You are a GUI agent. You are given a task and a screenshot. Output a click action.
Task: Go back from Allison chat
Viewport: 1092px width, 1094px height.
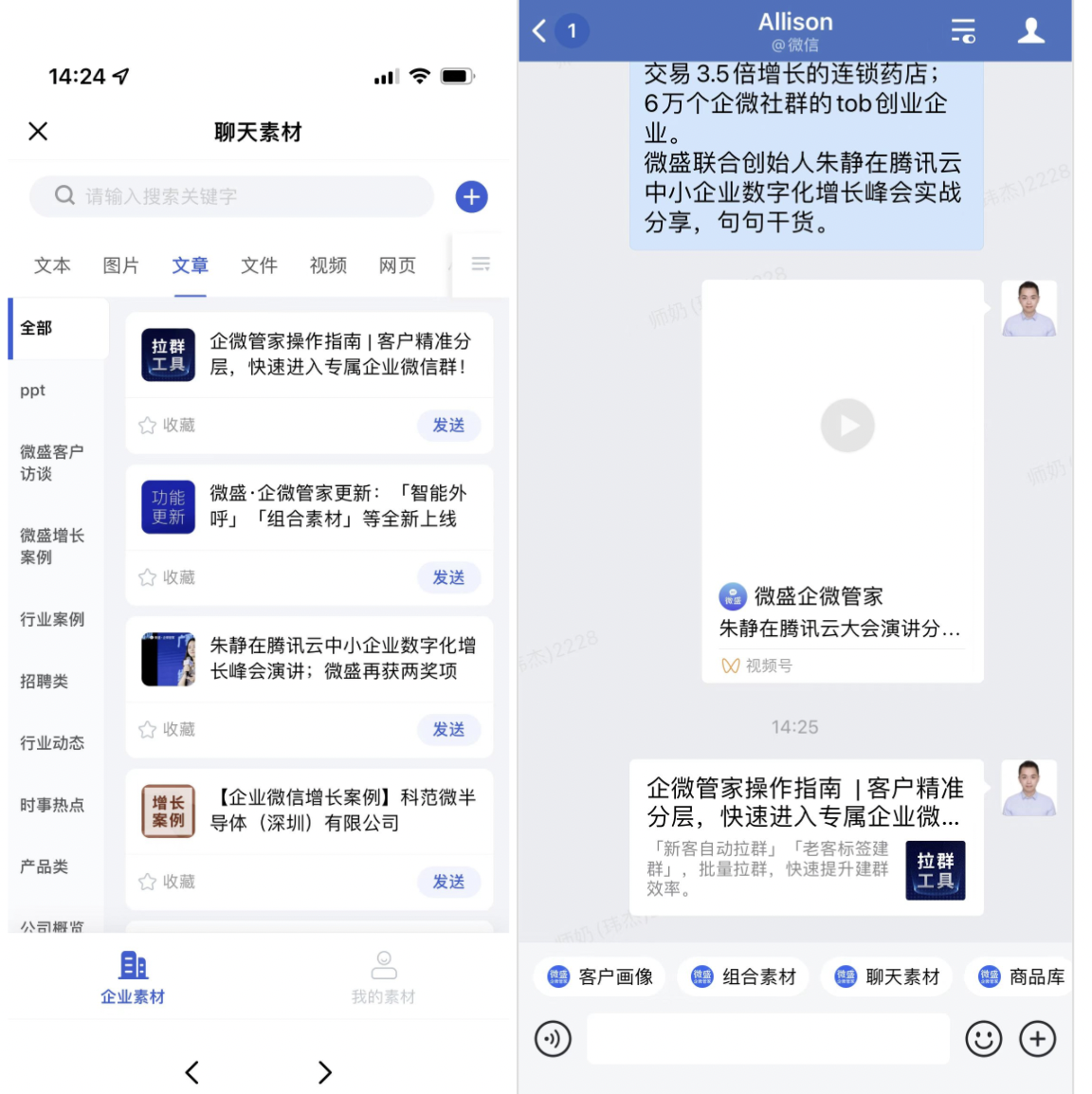pos(539,31)
